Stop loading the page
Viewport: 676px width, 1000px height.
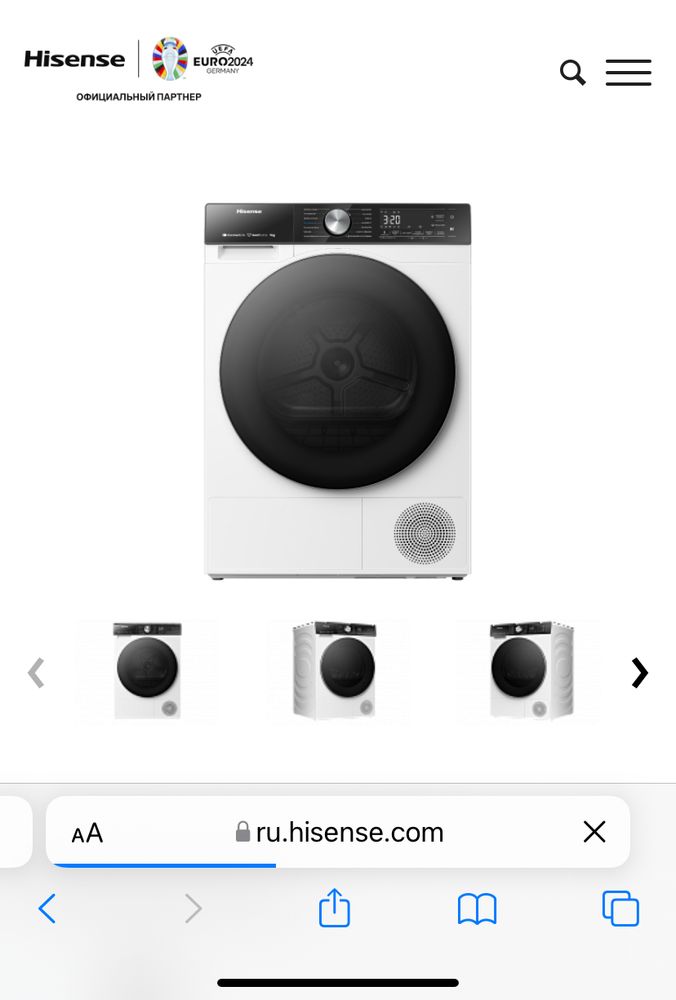594,832
